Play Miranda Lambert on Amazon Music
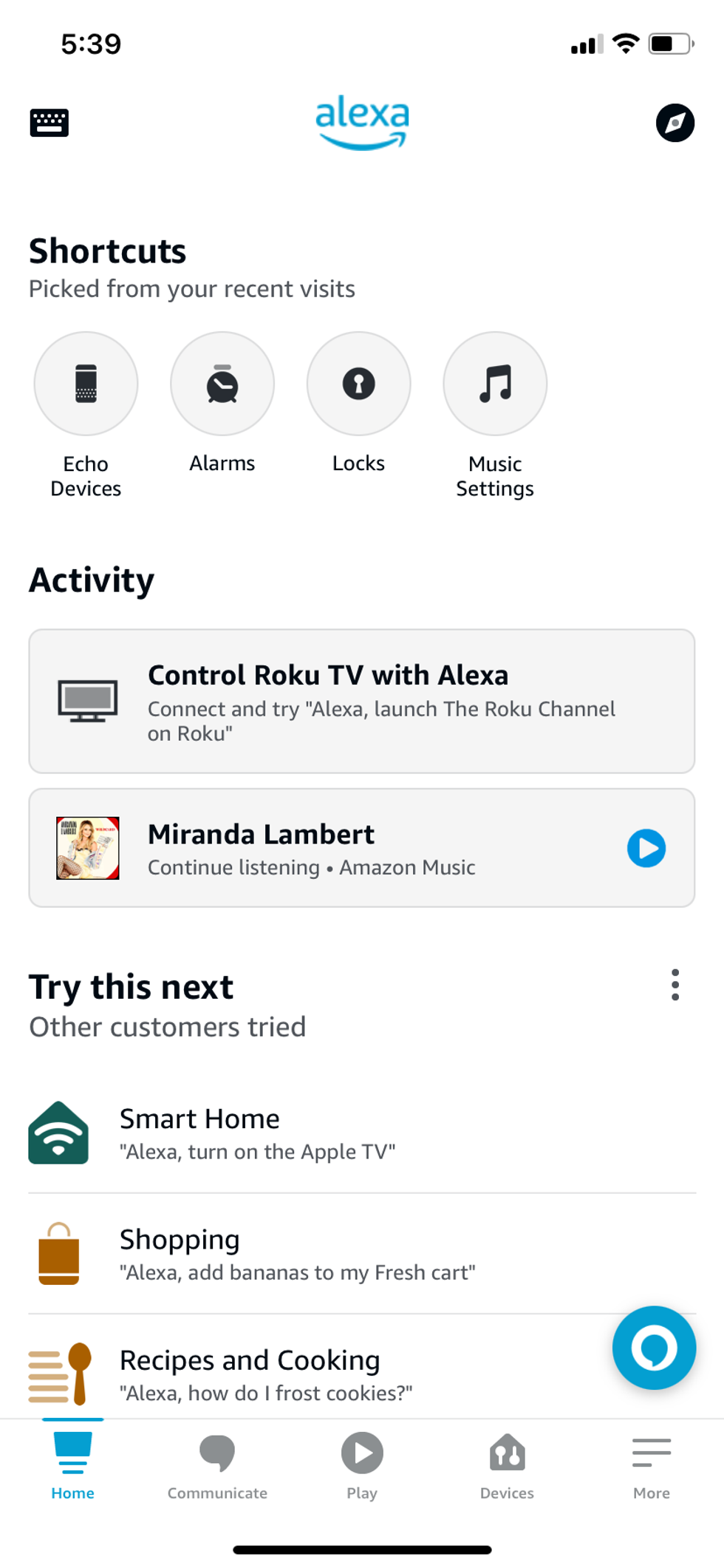 646,848
